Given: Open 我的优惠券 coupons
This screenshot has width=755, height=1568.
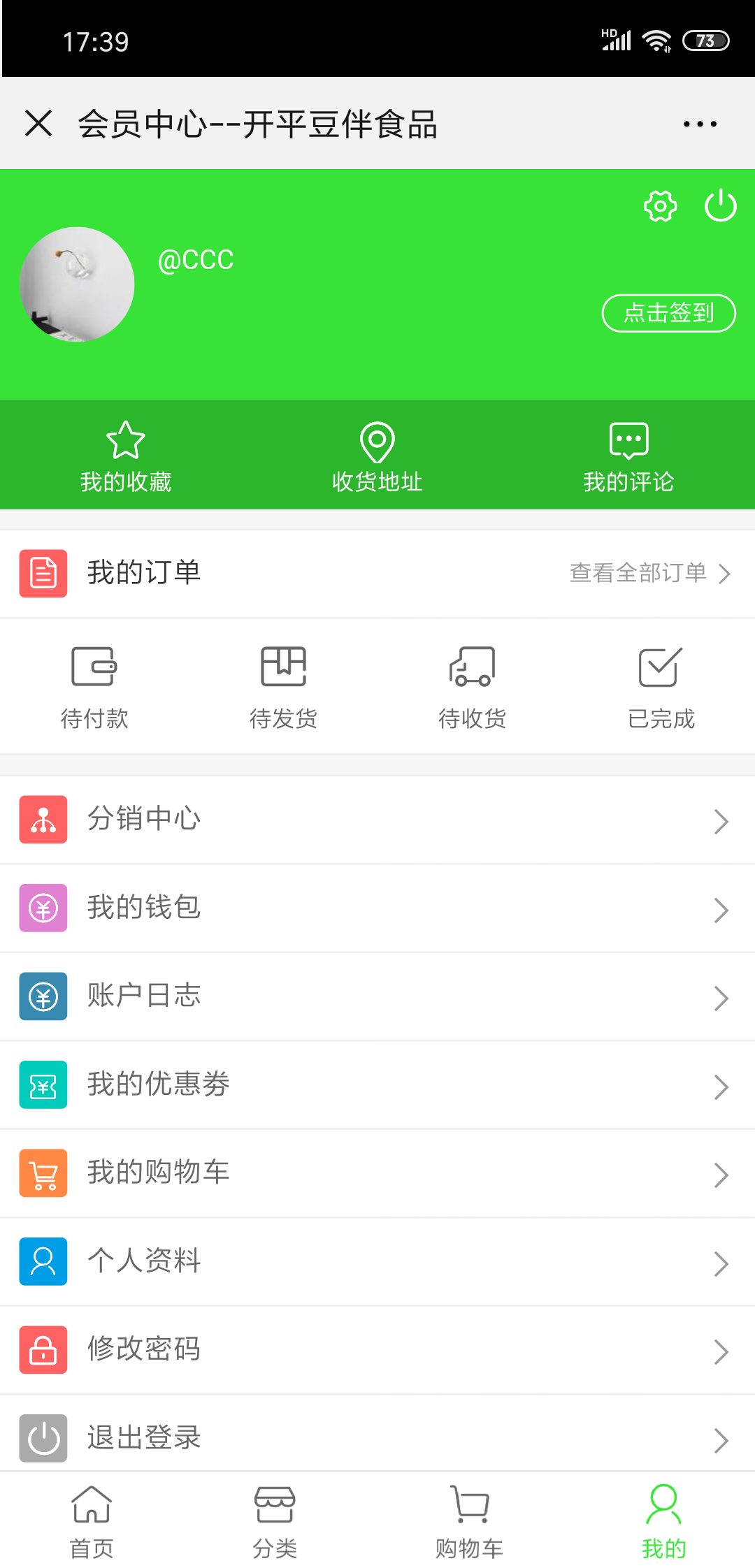Looking at the screenshot, I should 377,1084.
